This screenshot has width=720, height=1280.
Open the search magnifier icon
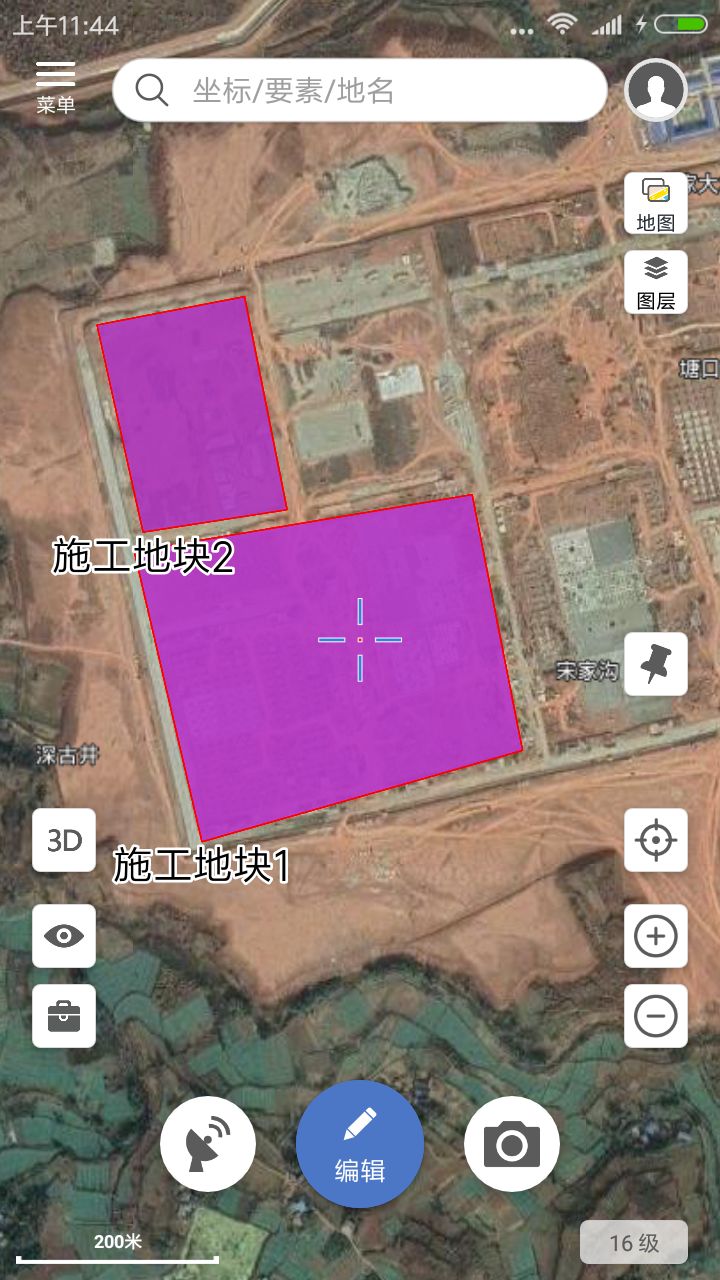coord(151,90)
